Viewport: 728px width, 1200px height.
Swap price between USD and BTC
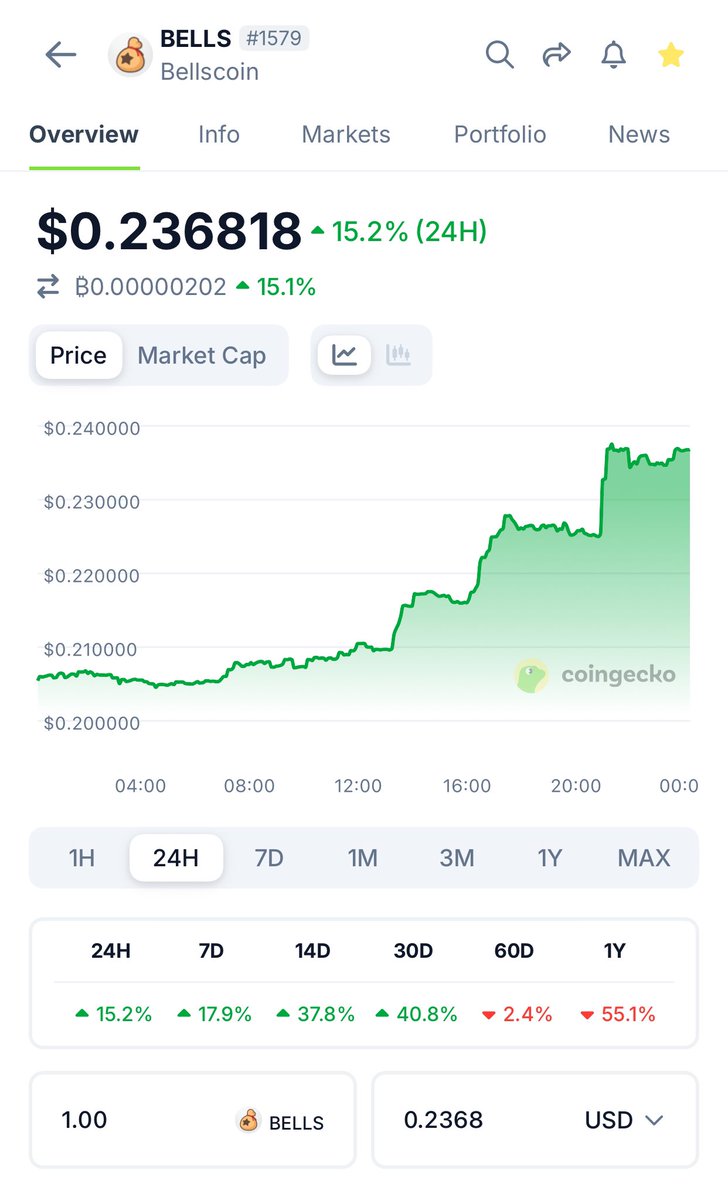(x=48, y=288)
